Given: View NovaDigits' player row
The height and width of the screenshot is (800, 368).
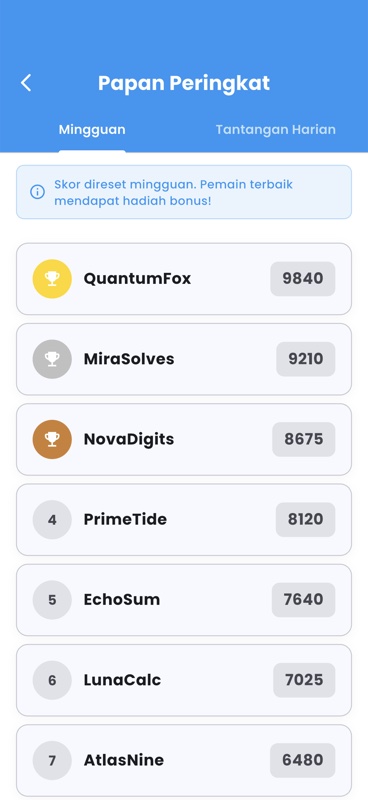Looking at the screenshot, I should (x=184, y=439).
